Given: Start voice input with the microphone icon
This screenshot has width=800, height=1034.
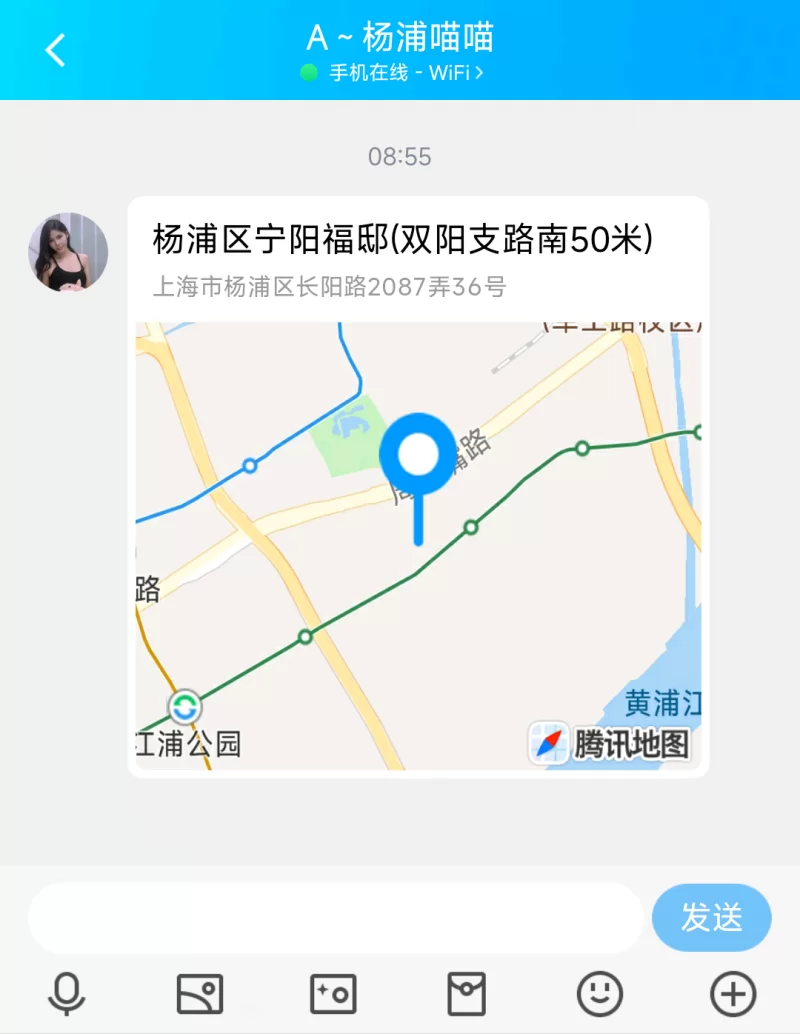Looking at the screenshot, I should 67,994.
